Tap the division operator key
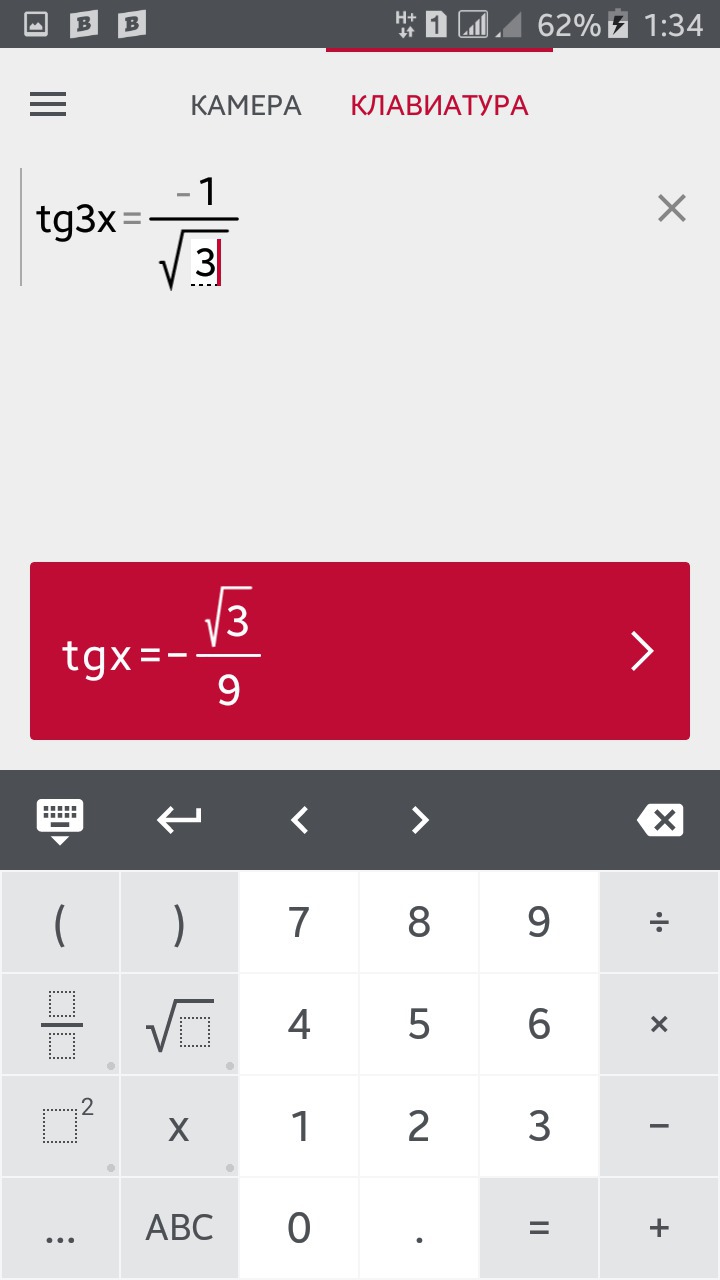The image size is (720, 1280). 659,923
